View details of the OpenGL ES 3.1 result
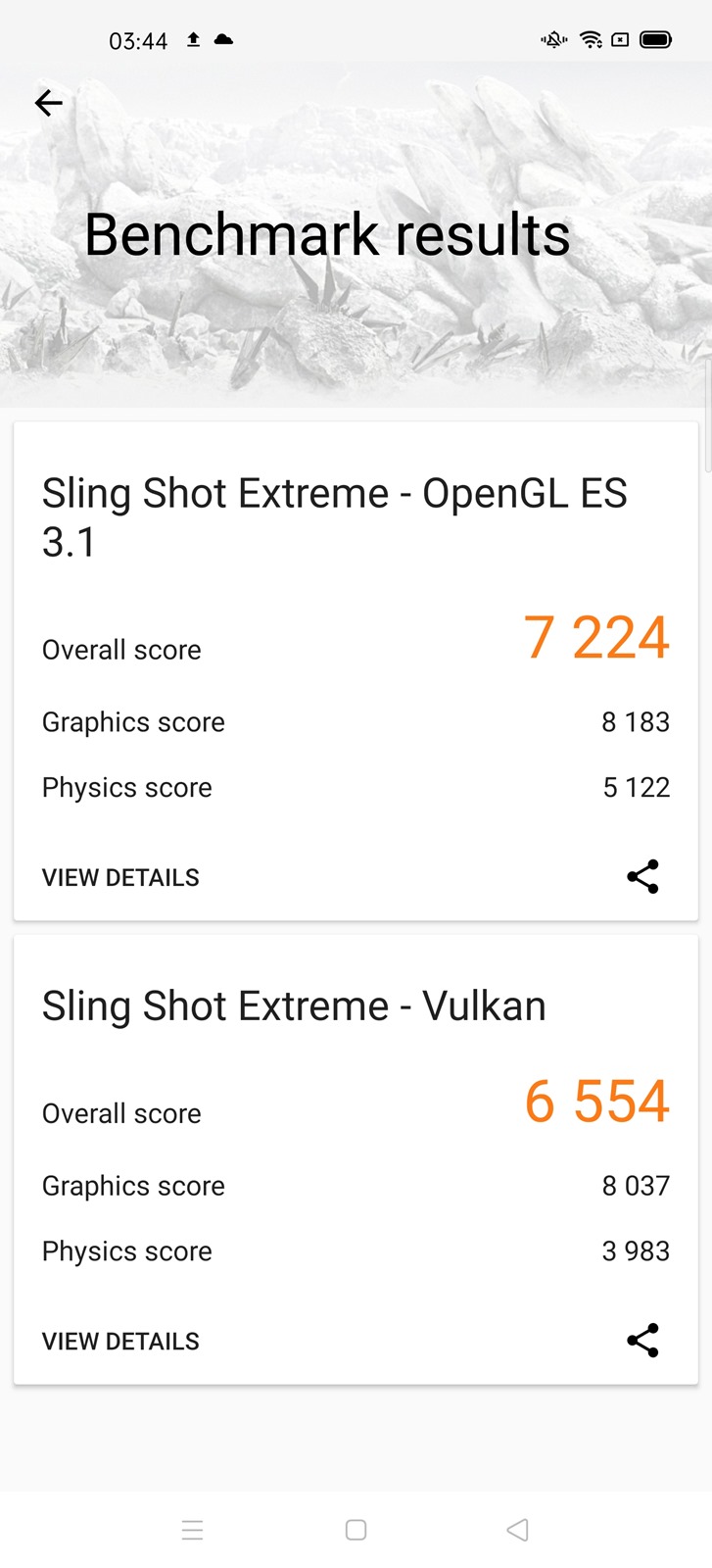The height and width of the screenshot is (1568, 712). click(x=120, y=877)
